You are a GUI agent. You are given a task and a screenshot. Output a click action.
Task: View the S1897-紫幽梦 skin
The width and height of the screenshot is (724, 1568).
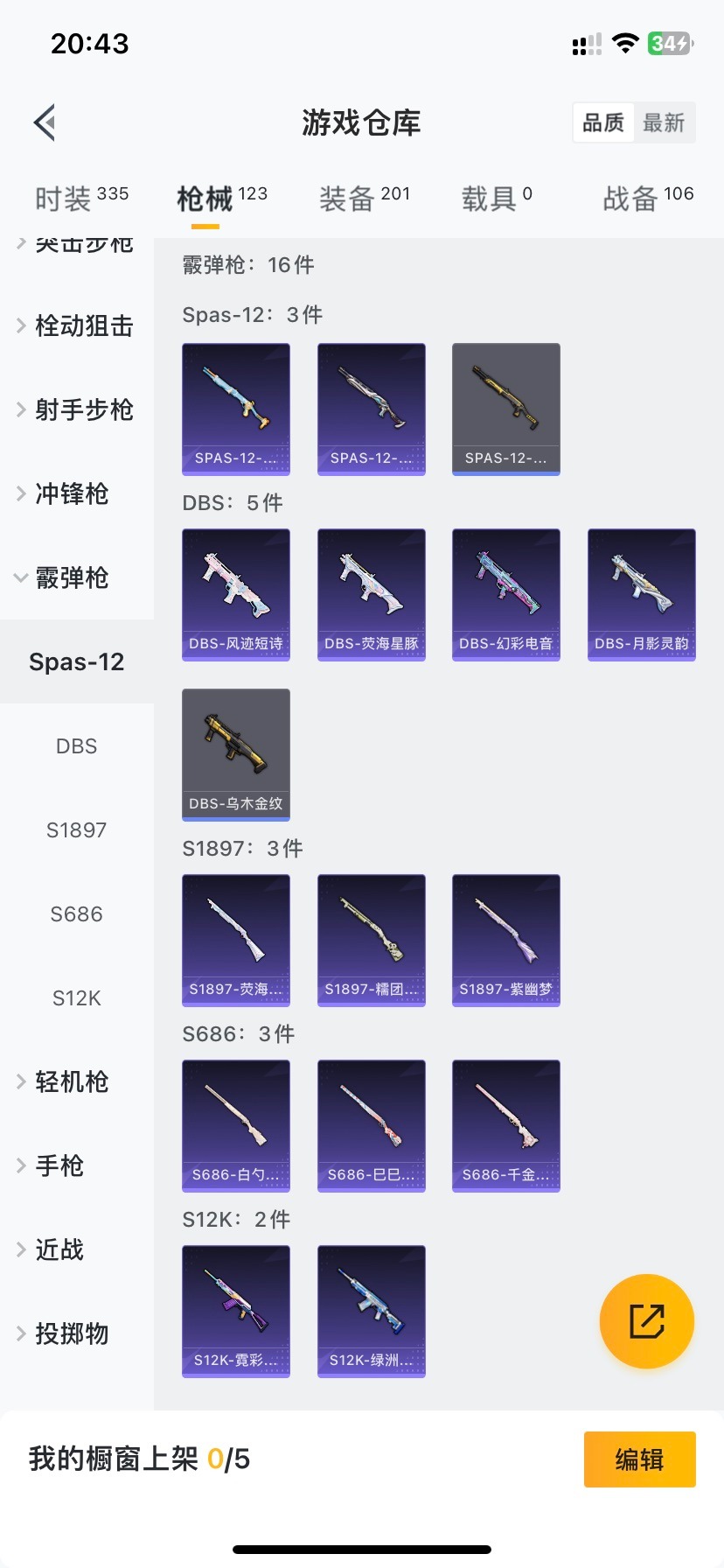[506, 940]
